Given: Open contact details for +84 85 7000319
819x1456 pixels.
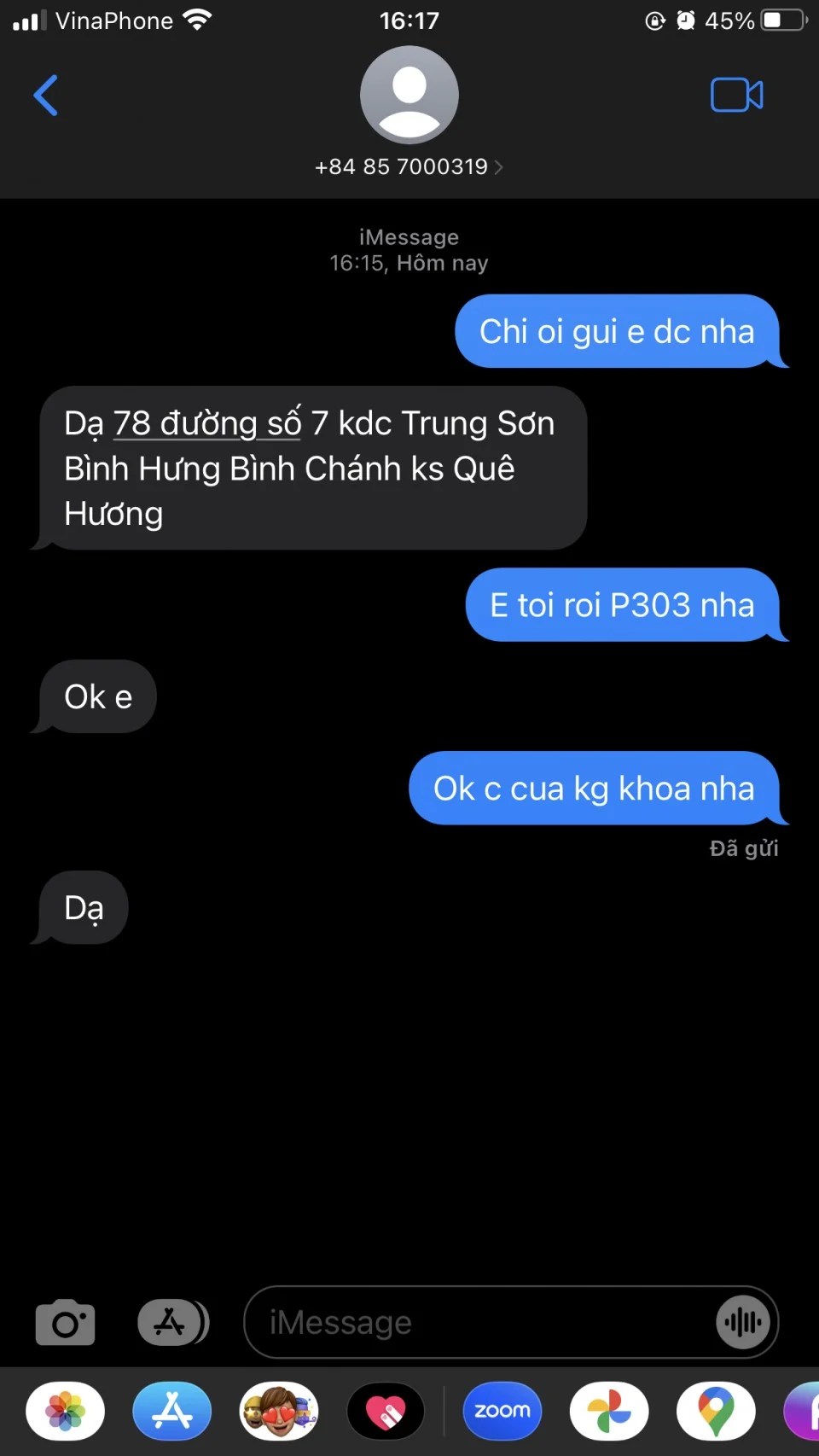Looking at the screenshot, I should pyautogui.click(x=409, y=166).
